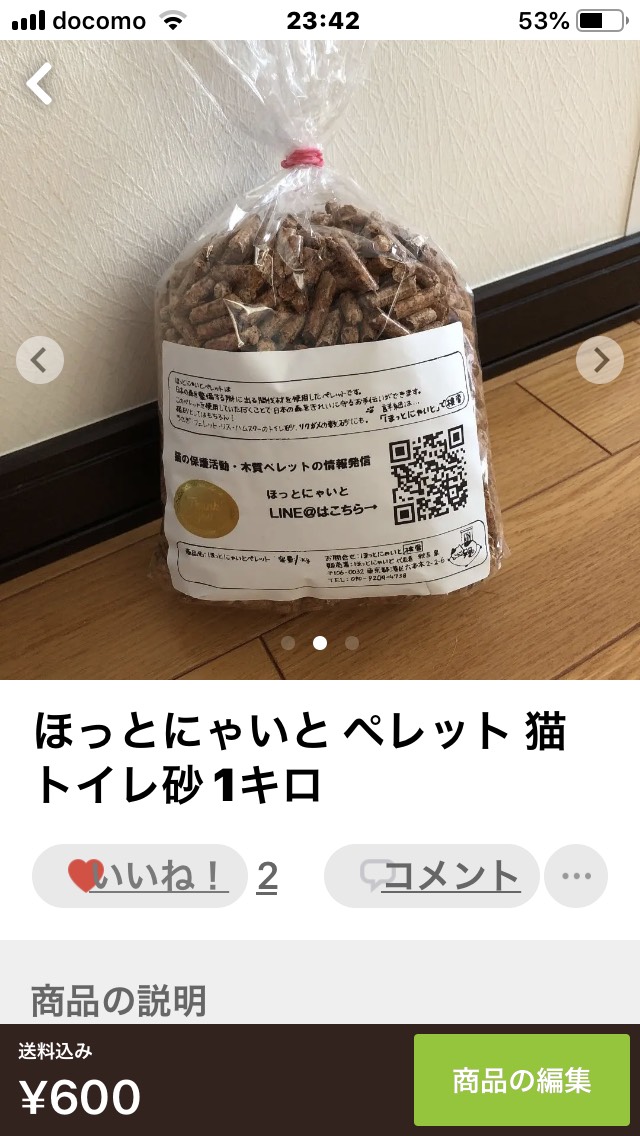Open the three-dot more options menu

(x=576, y=876)
